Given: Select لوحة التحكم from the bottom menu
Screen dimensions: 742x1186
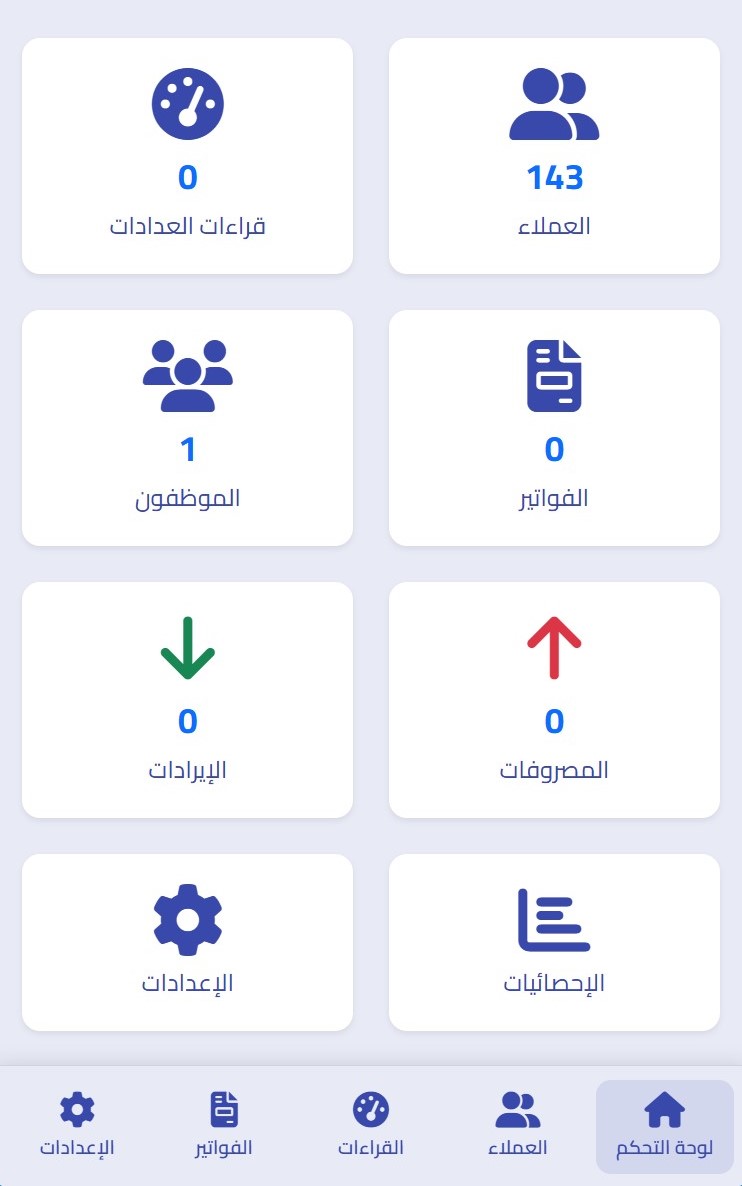Looking at the screenshot, I should pos(663,1124).
